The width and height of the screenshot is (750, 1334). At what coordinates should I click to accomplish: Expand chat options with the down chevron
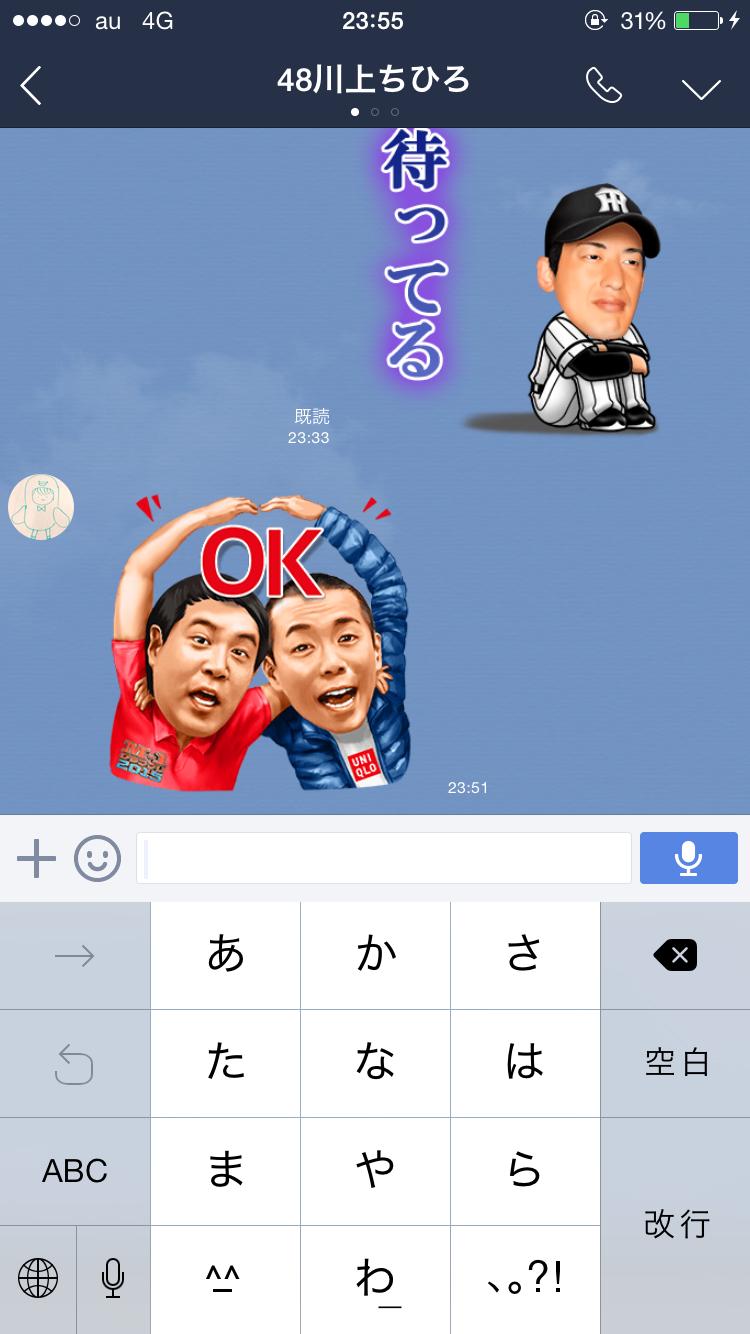[x=700, y=86]
